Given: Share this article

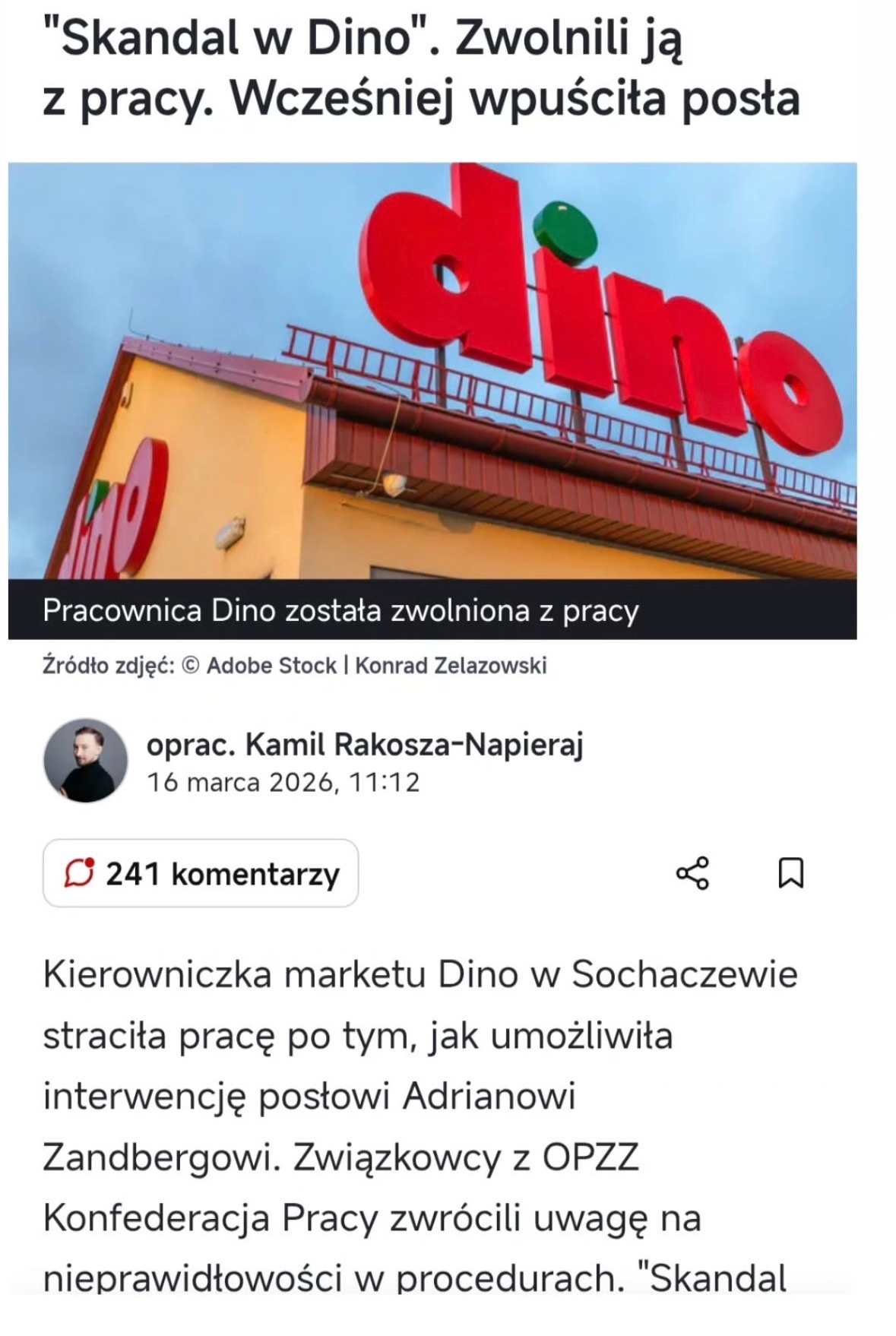Looking at the screenshot, I should click(692, 873).
